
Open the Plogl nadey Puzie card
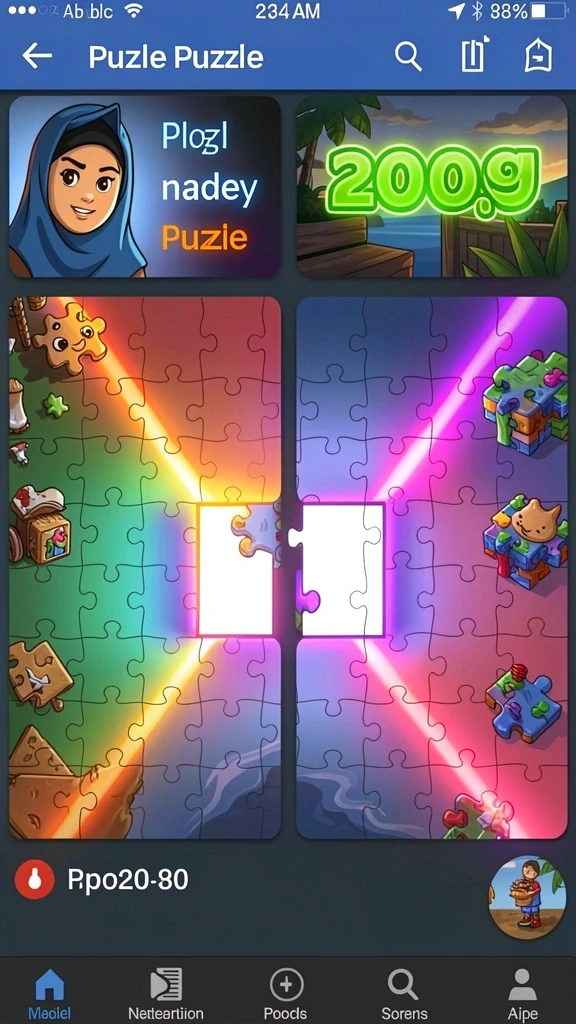(x=144, y=187)
